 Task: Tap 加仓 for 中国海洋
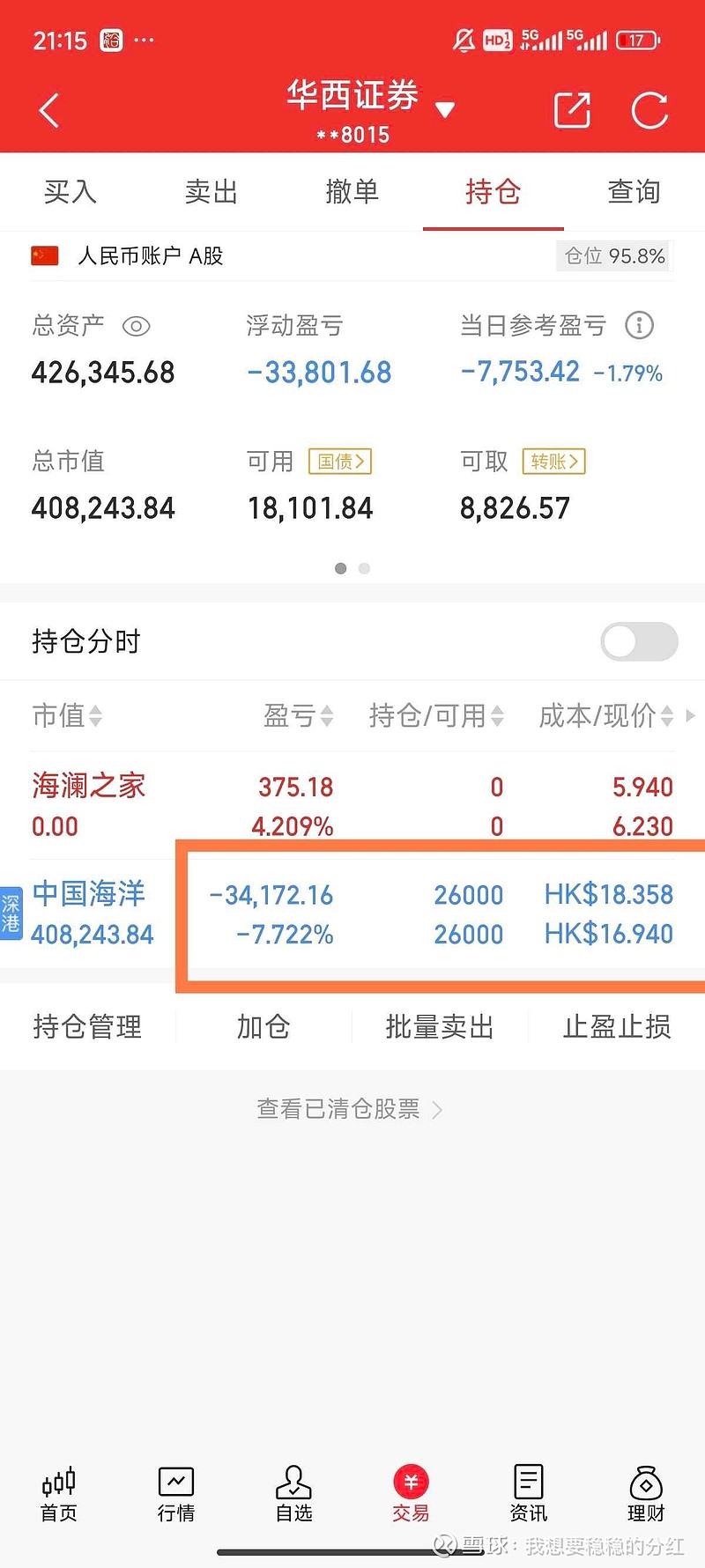tap(263, 1027)
